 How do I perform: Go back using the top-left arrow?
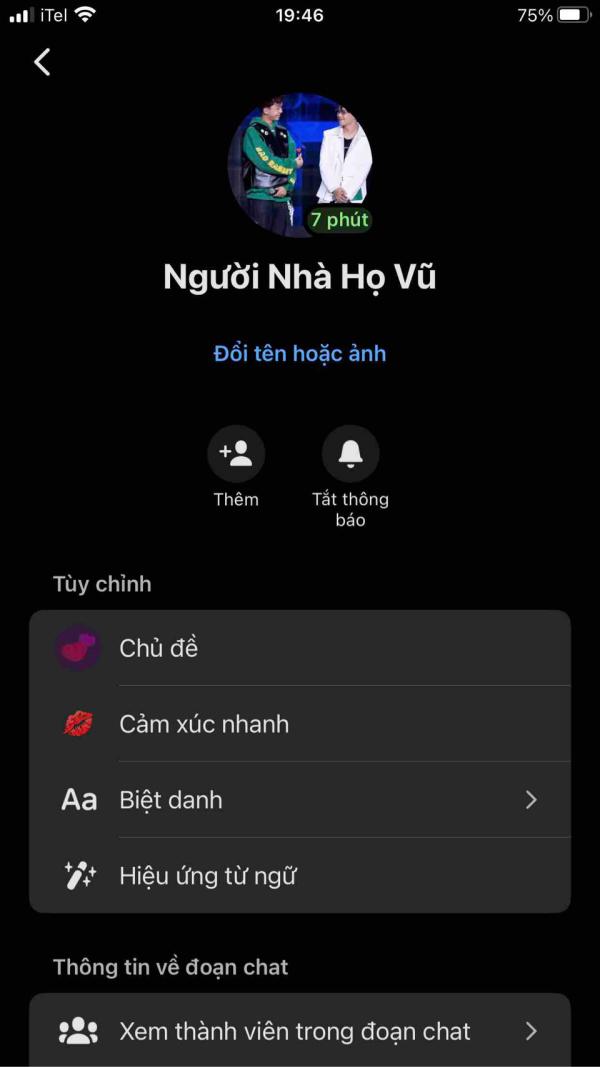(42, 62)
